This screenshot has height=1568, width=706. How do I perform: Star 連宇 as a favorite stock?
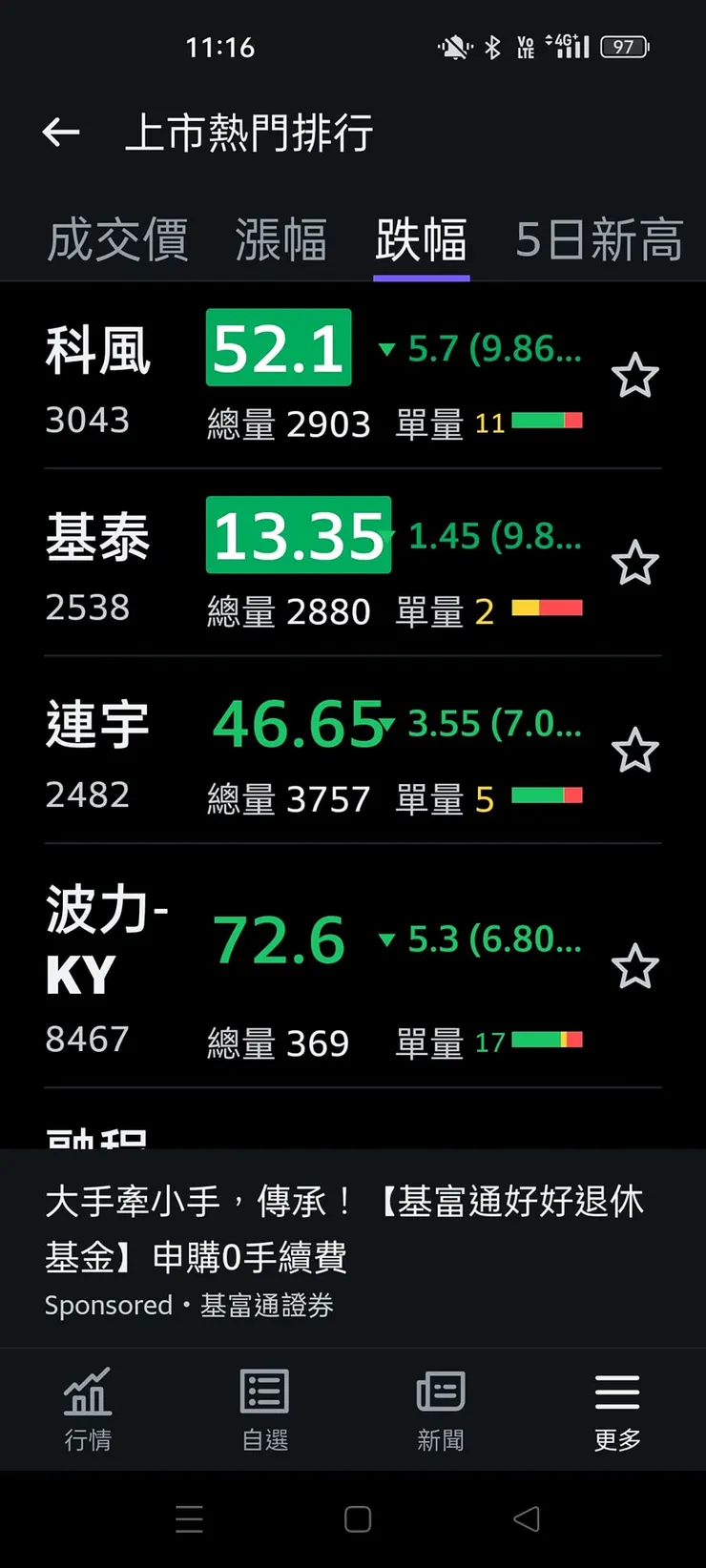tap(635, 751)
